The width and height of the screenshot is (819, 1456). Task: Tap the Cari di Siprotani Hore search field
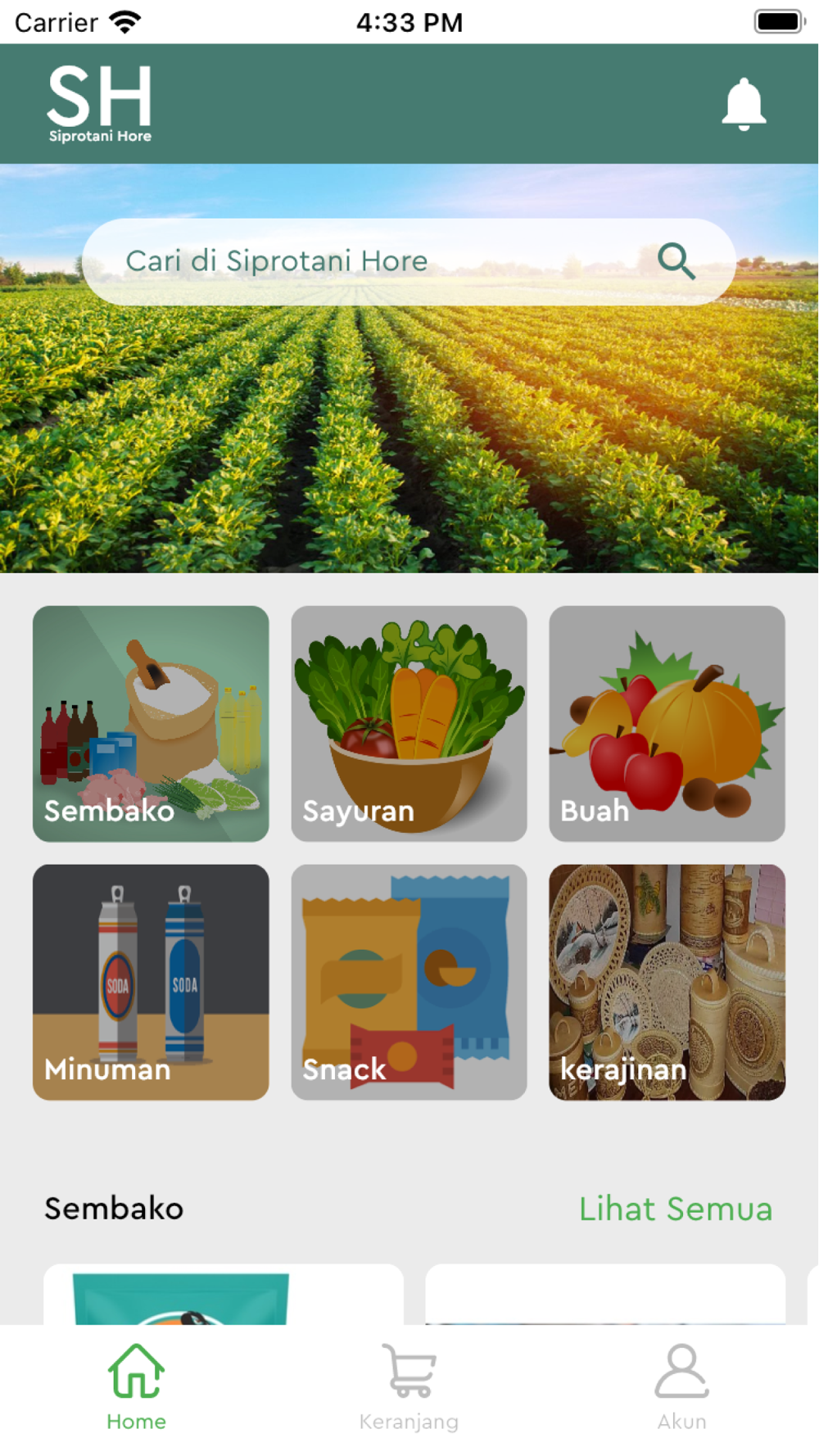[360, 261]
